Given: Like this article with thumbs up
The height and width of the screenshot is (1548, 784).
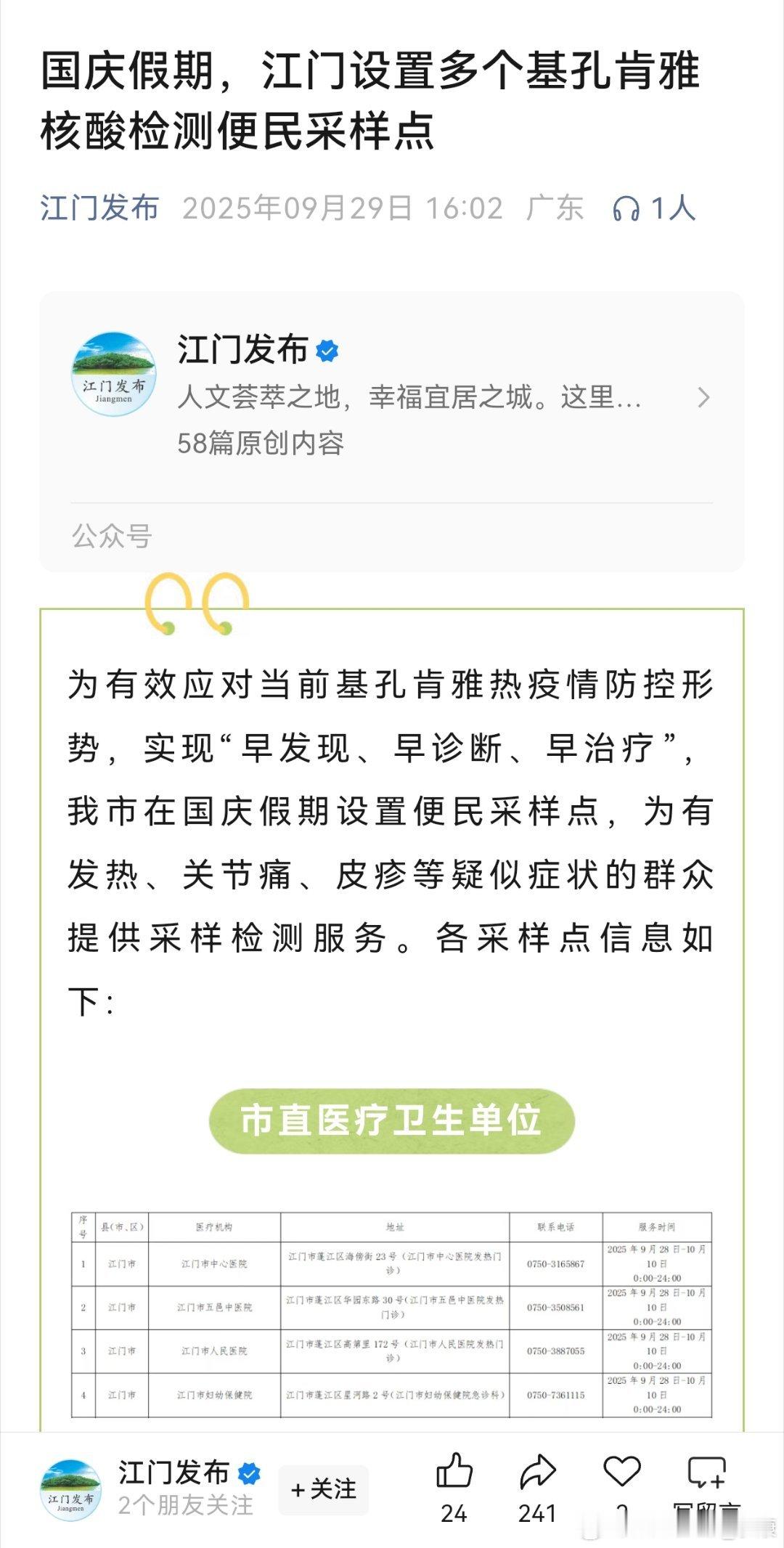Looking at the screenshot, I should 454,1474.
